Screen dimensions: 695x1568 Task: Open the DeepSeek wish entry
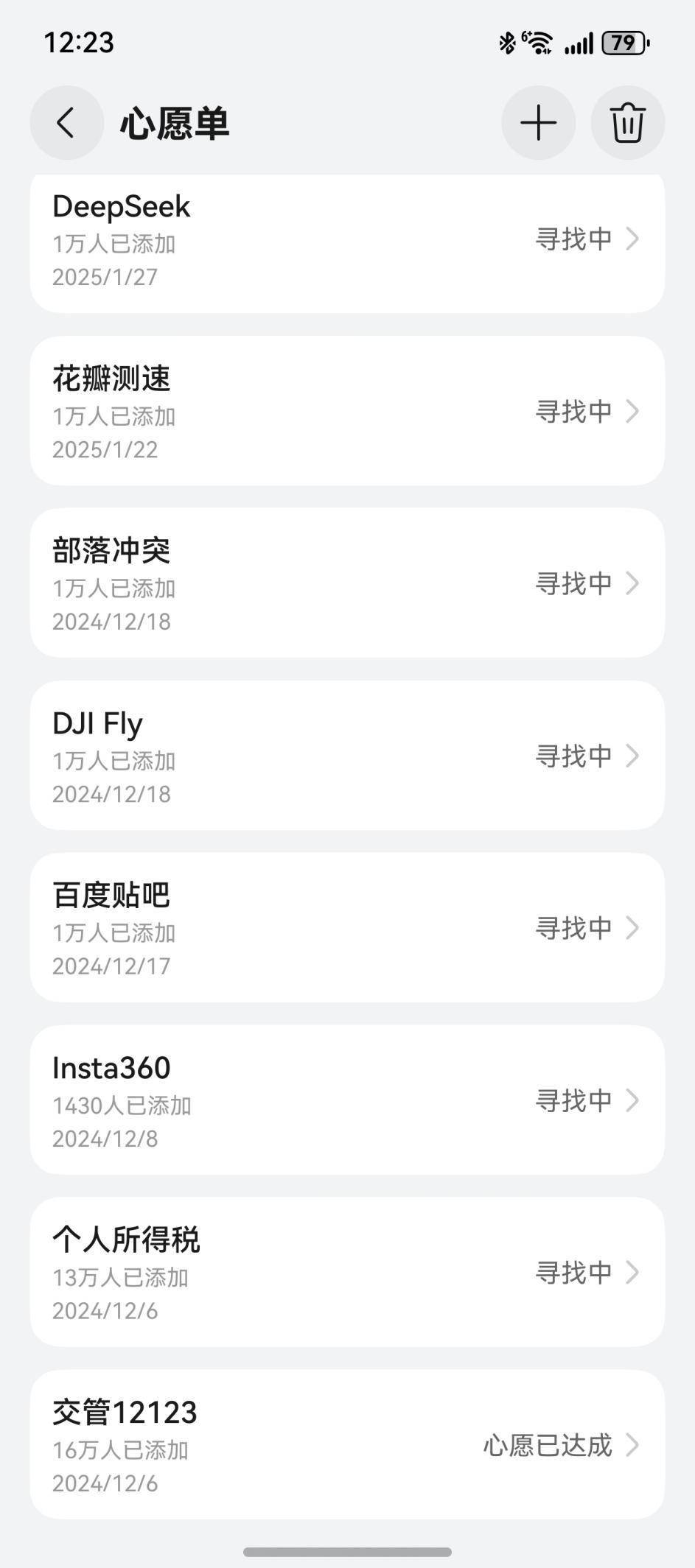[346, 240]
